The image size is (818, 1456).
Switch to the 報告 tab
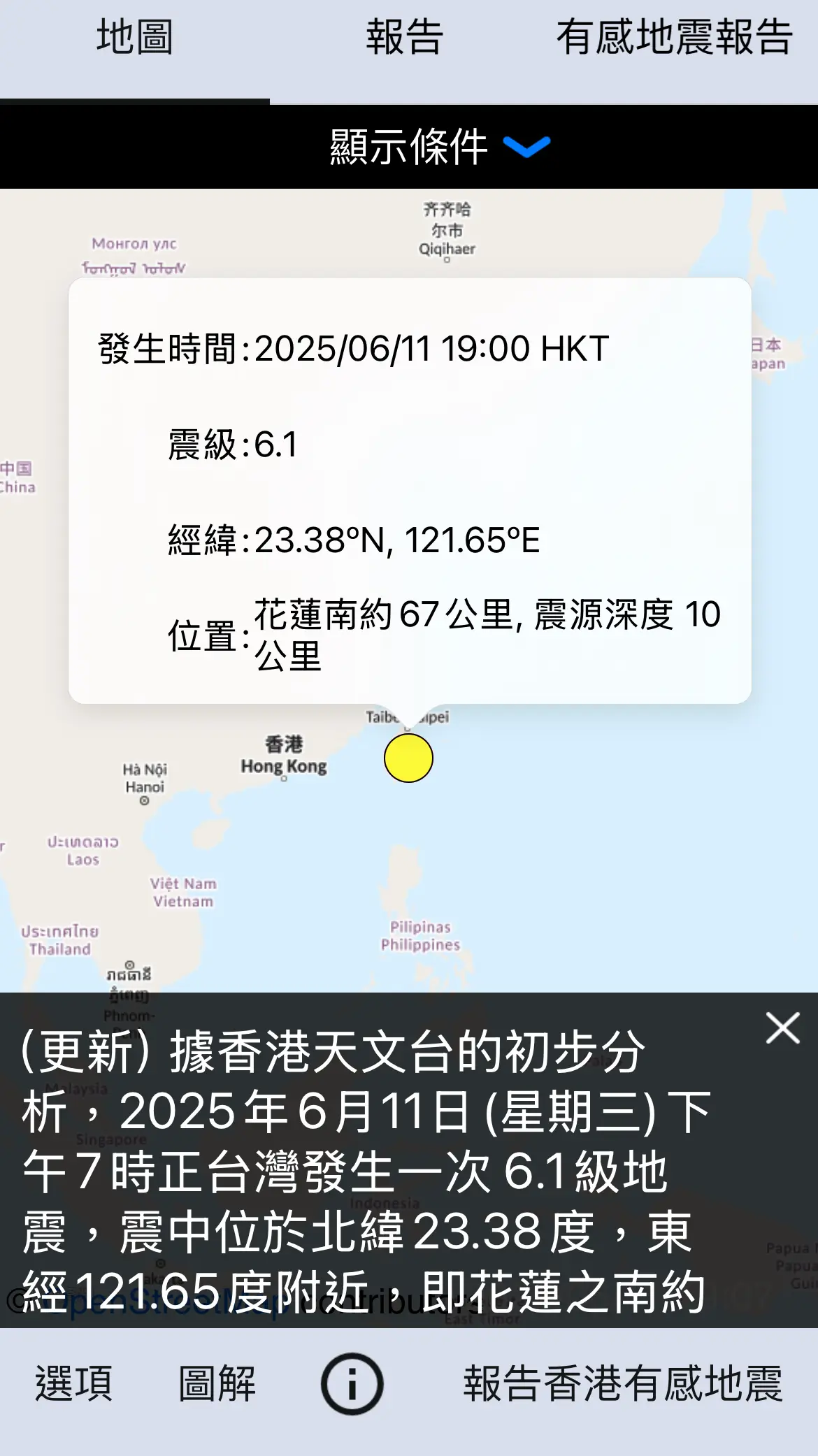pyautogui.click(x=405, y=38)
